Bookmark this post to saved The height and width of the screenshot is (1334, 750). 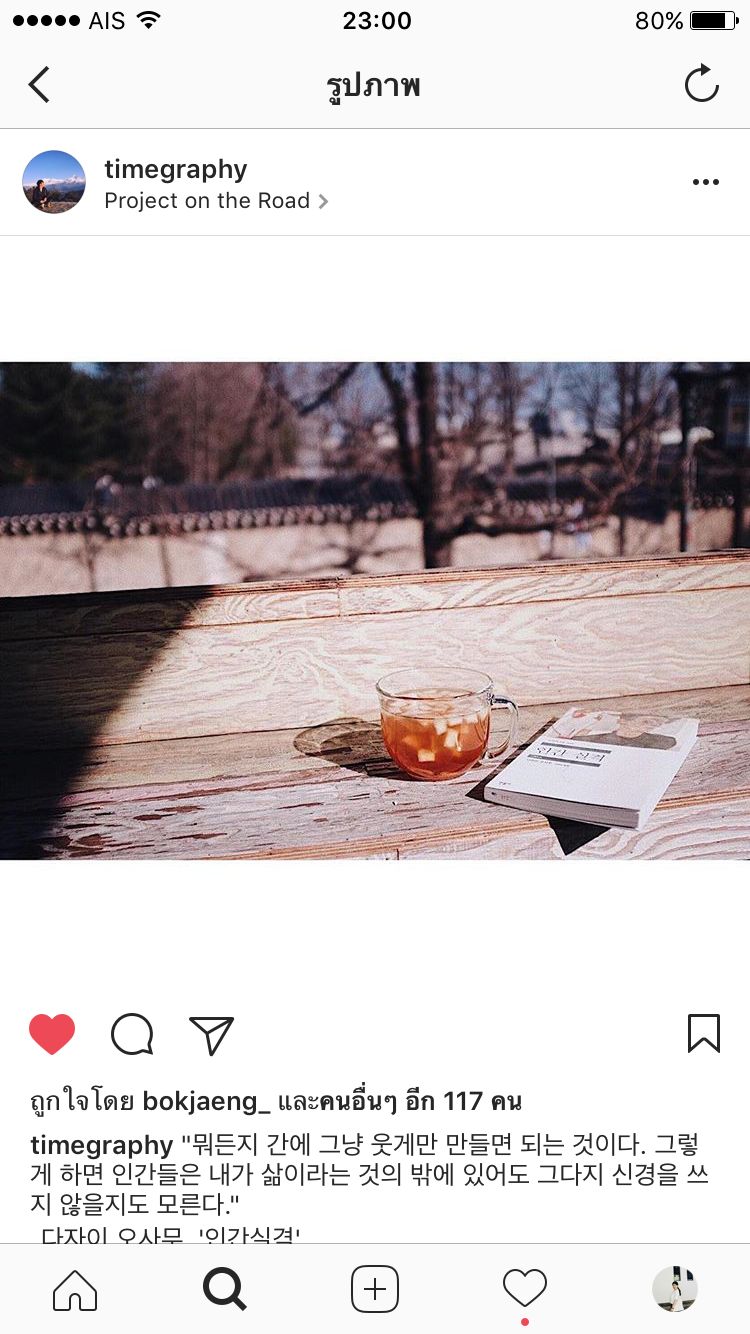pyautogui.click(x=703, y=1034)
